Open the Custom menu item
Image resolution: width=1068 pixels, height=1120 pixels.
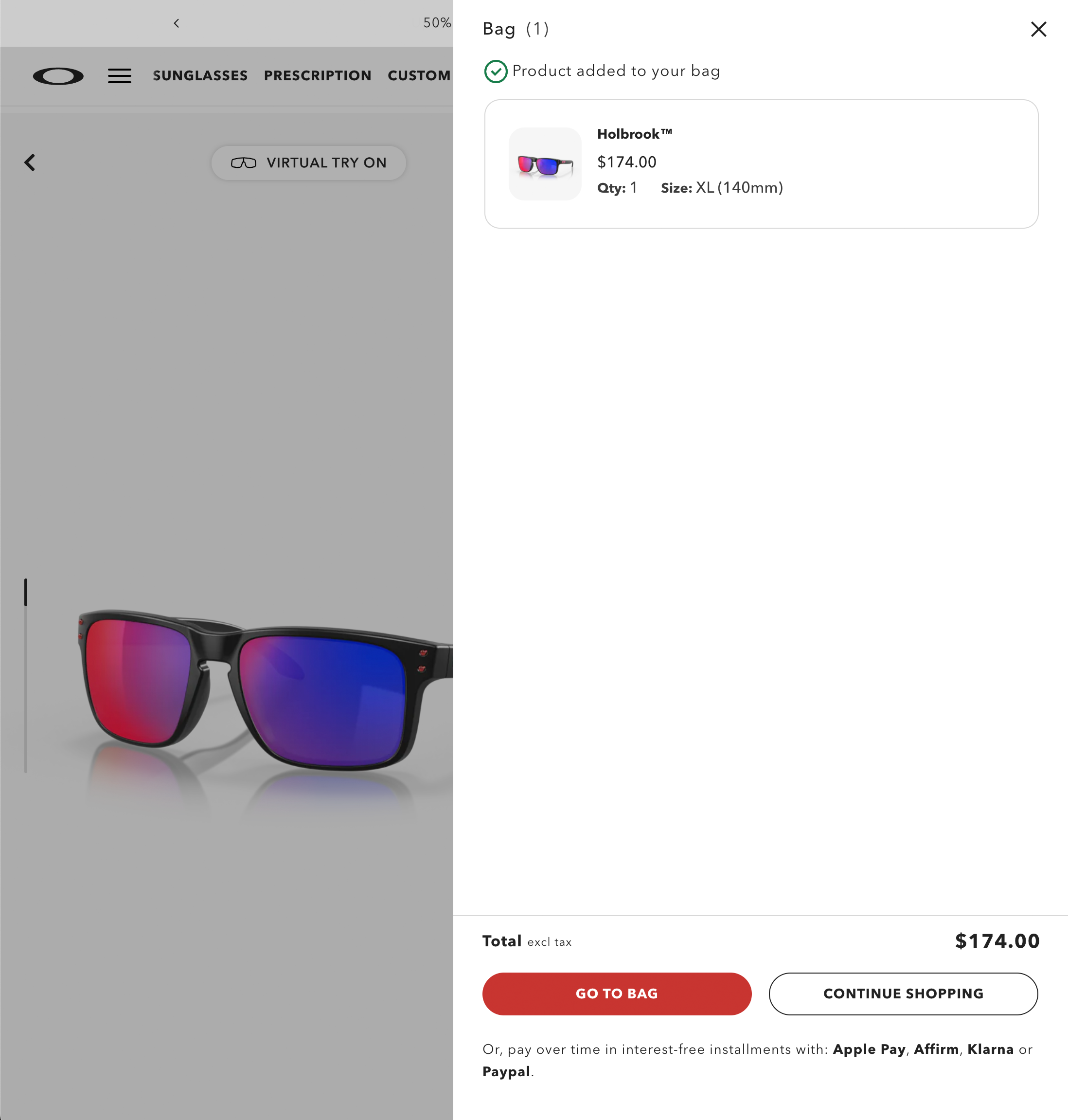418,76
